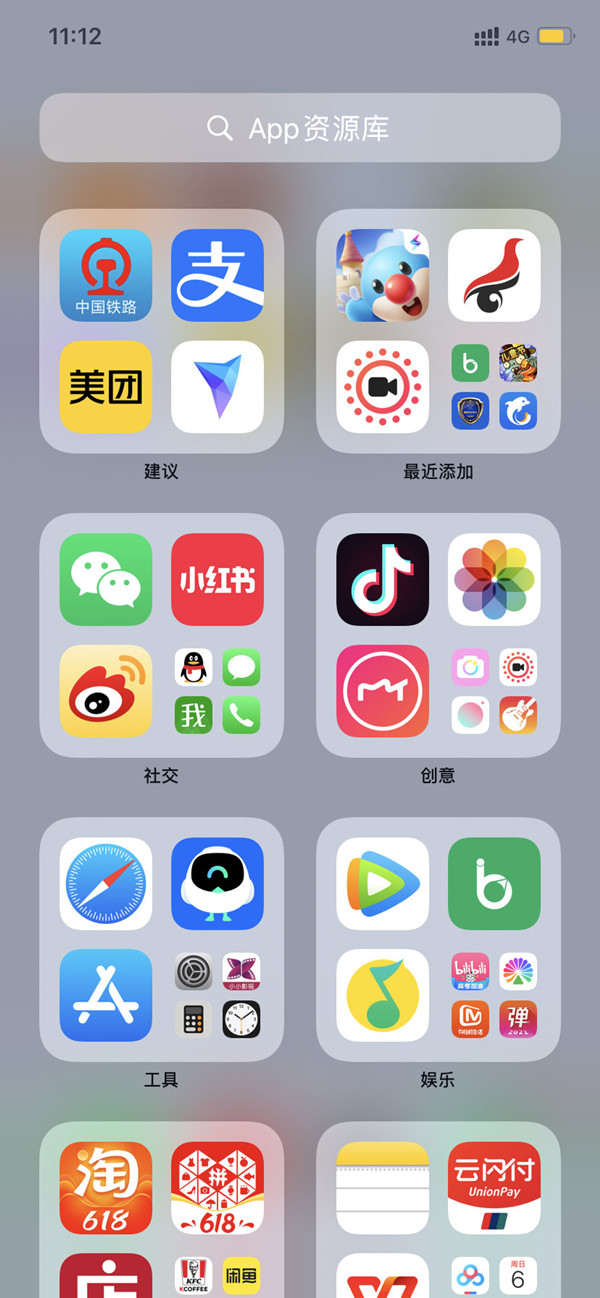Open the Taobao 618 app
This screenshot has height=1298, width=600.
(x=106, y=1188)
